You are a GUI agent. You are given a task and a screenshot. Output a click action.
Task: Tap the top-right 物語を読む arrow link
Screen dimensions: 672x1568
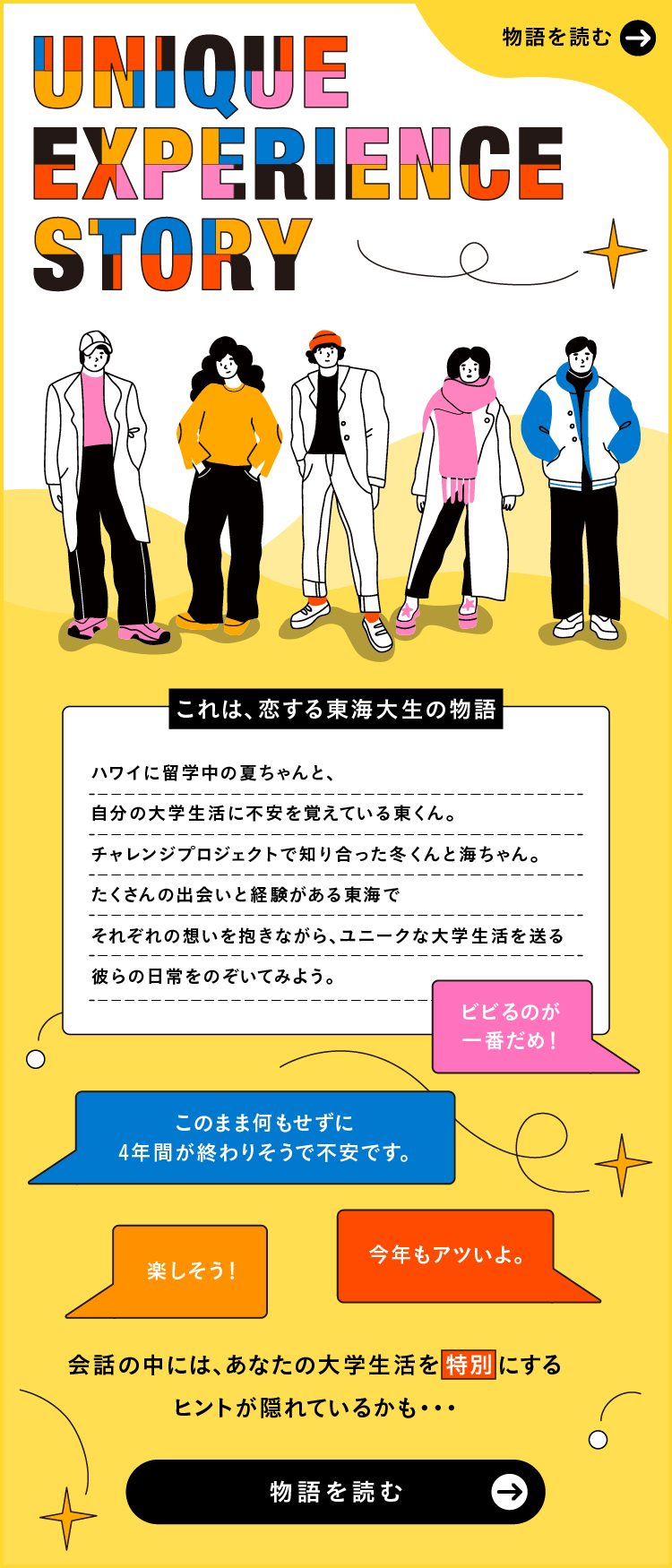click(x=579, y=38)
